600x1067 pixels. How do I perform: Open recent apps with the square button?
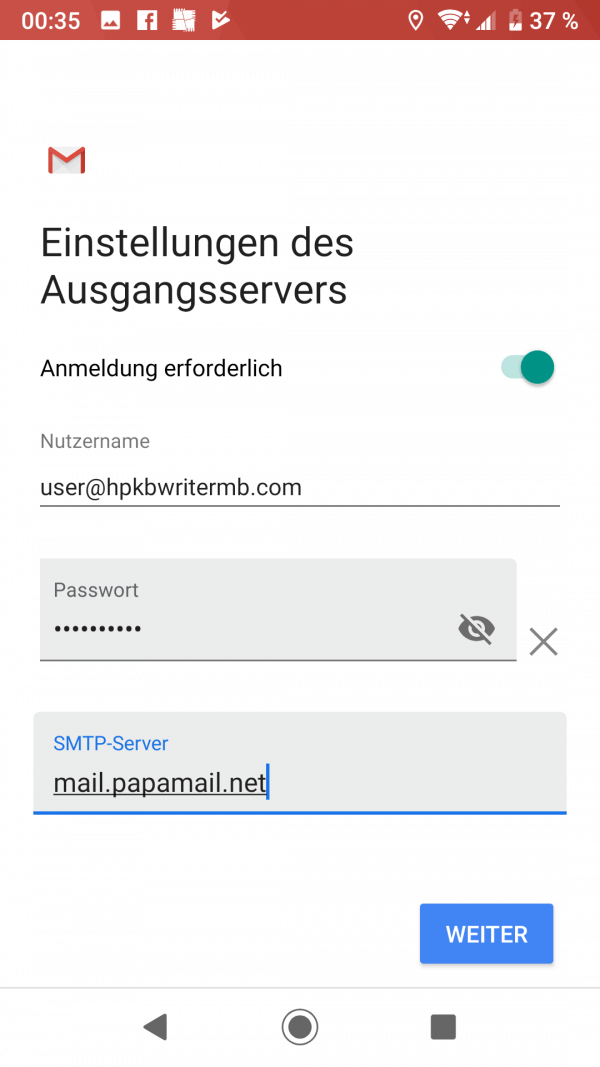coord(444,1026)
